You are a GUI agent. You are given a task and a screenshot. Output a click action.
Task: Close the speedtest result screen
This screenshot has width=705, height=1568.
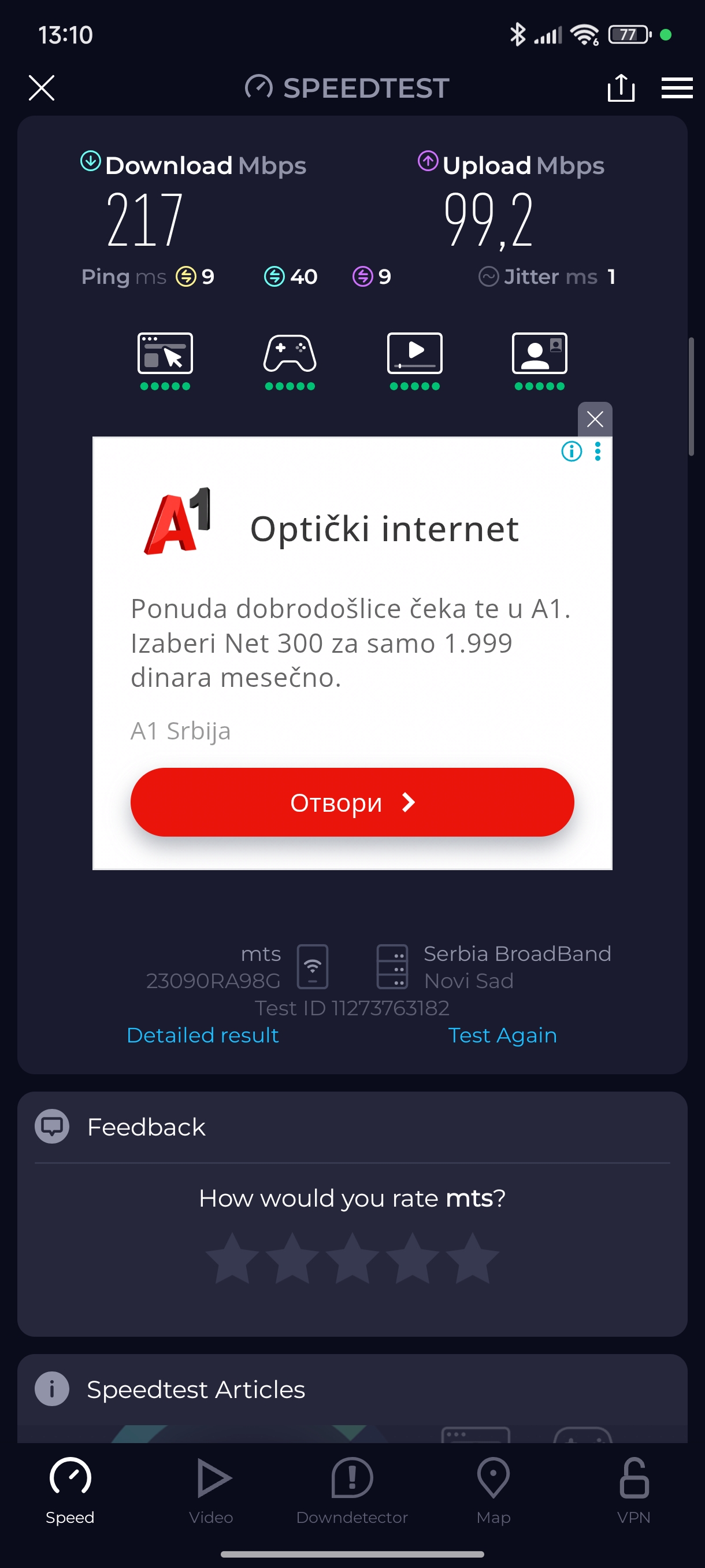pyautogui.click(x=42, y=88)
